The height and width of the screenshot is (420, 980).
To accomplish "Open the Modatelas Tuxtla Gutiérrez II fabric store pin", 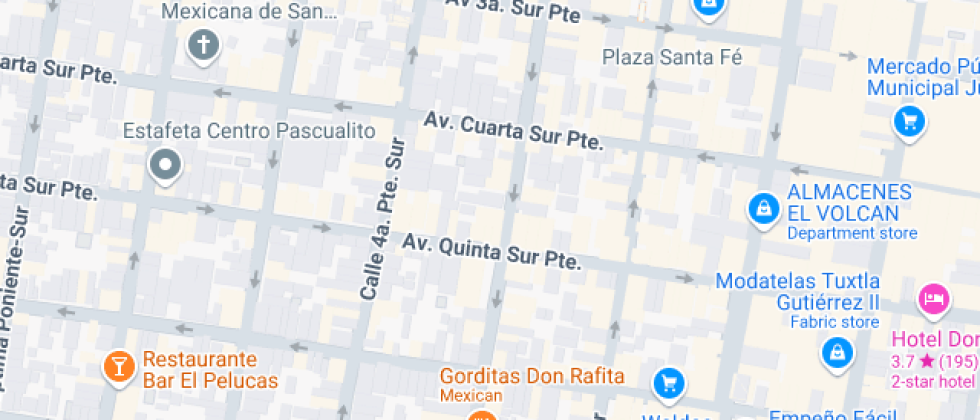I will pos(836,351).
